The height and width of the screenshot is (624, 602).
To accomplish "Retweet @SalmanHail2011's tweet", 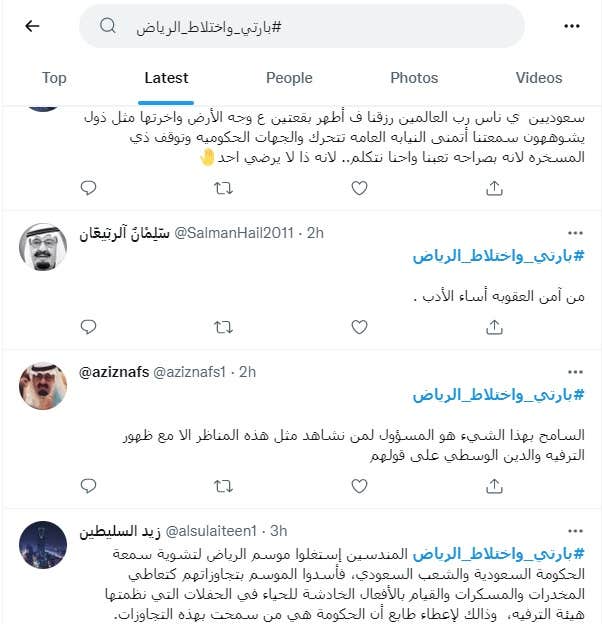I will tap(224, 327).
